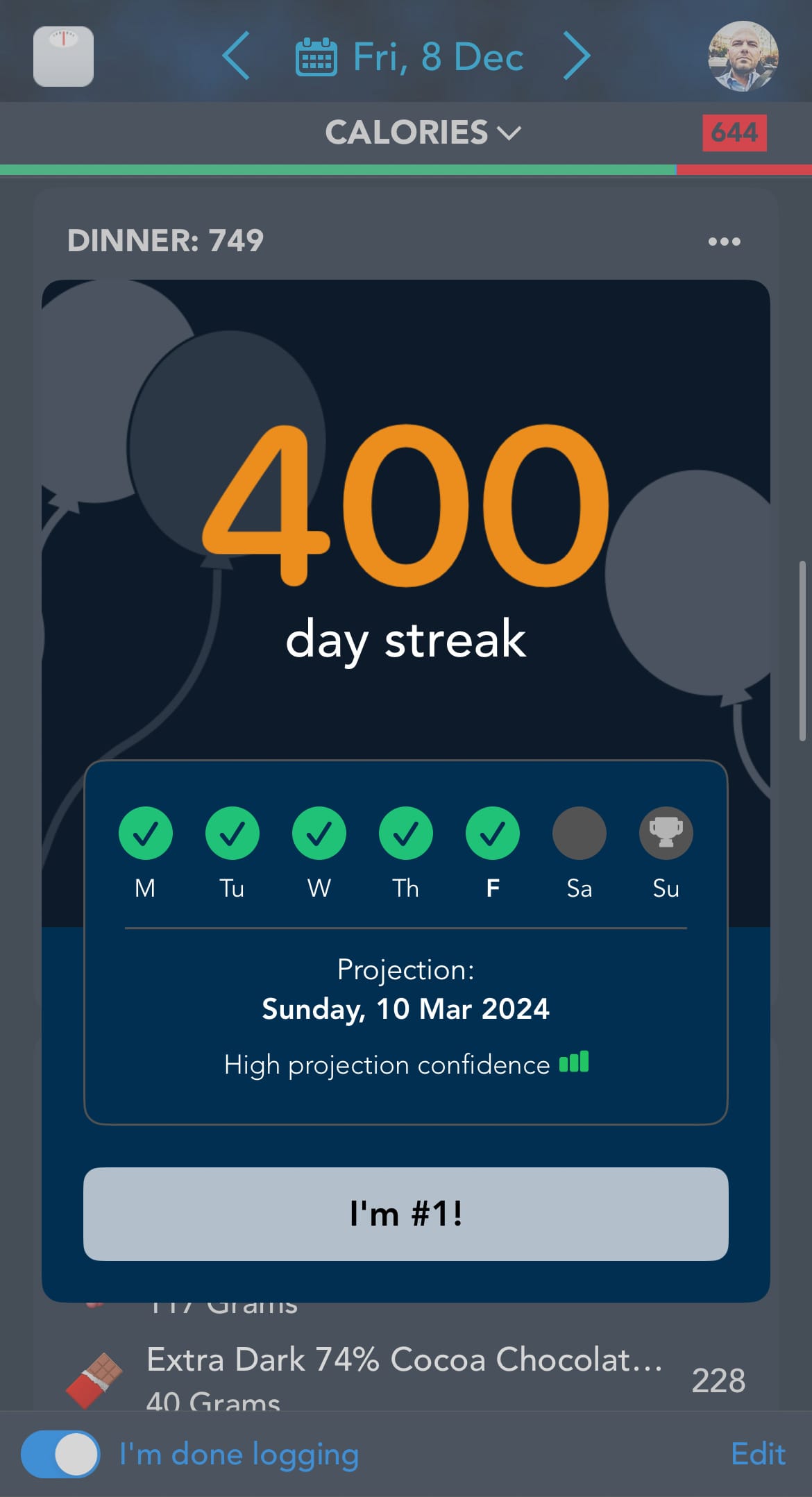Viewport: 812px width, 1497px height.
Task: Go to the previous day
Action: click(237, 56)
